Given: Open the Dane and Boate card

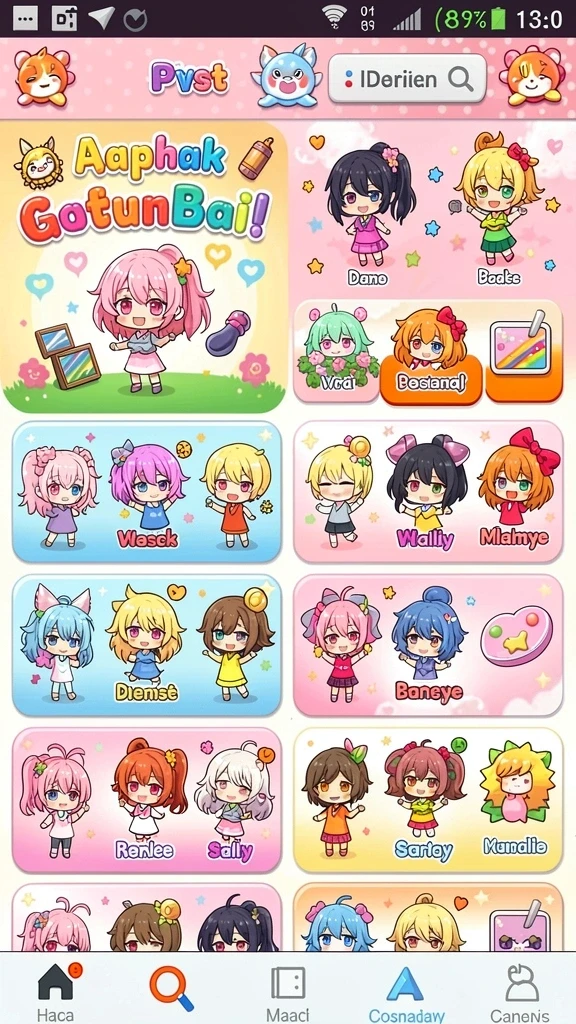Looking at the screenshot, I should 432,208.
